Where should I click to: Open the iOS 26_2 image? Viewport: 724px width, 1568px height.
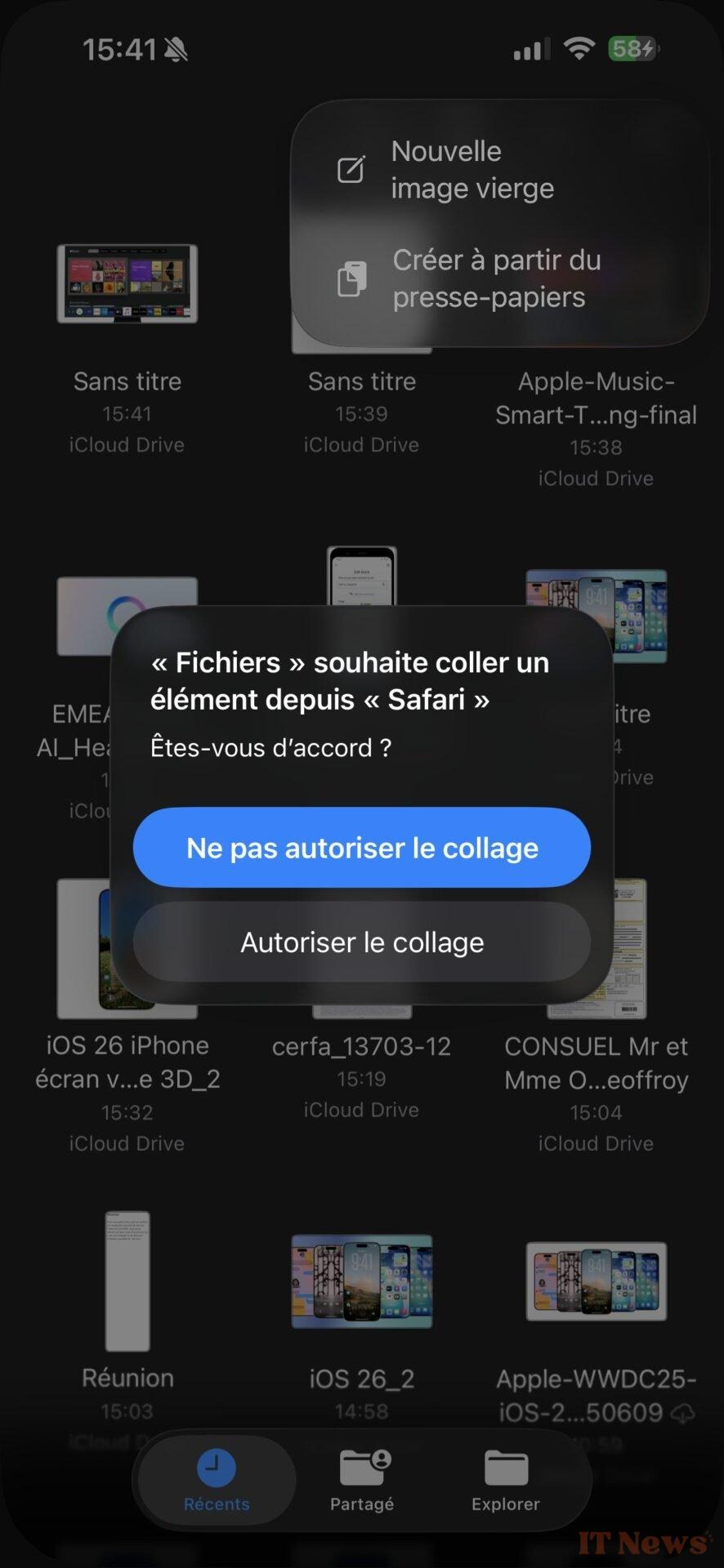[361, 1282]
